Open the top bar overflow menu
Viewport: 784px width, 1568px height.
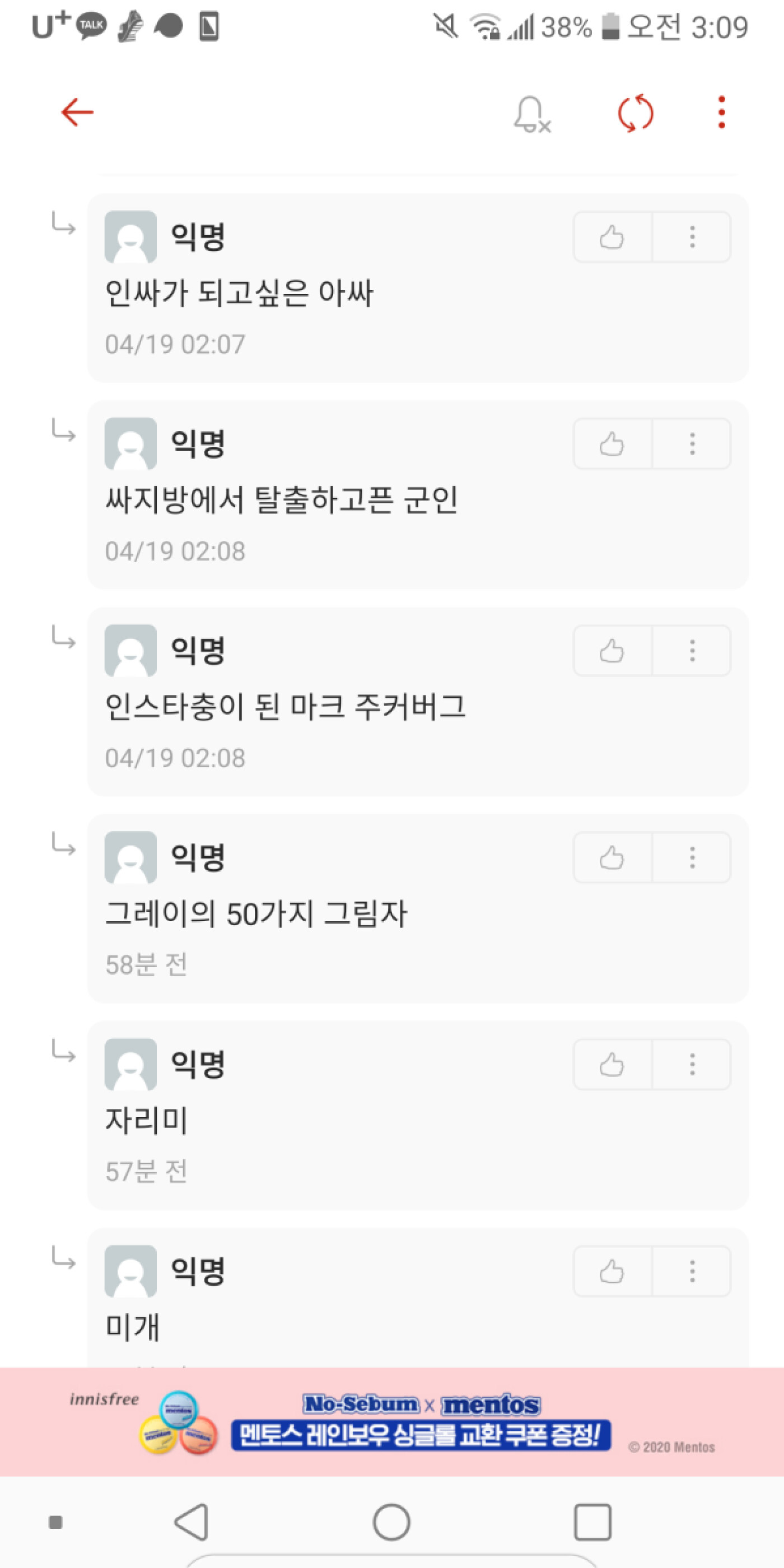click(721, 113)
